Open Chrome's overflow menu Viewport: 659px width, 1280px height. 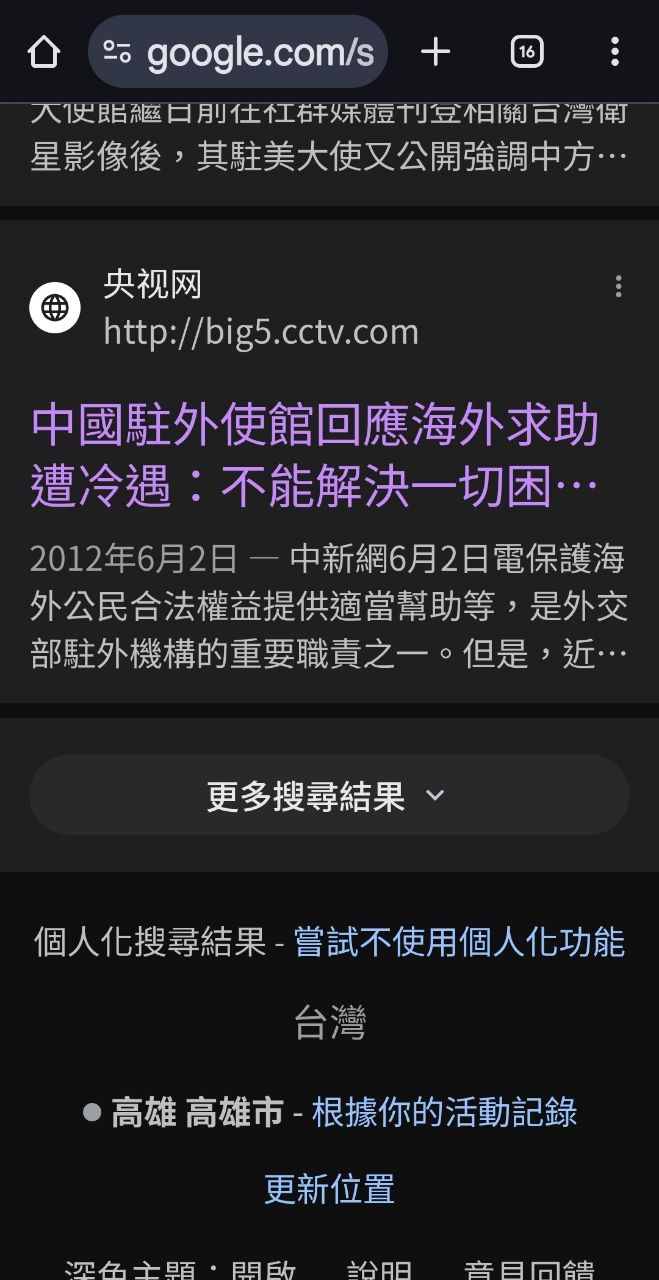pyautogui.click(x=614, y=52)
